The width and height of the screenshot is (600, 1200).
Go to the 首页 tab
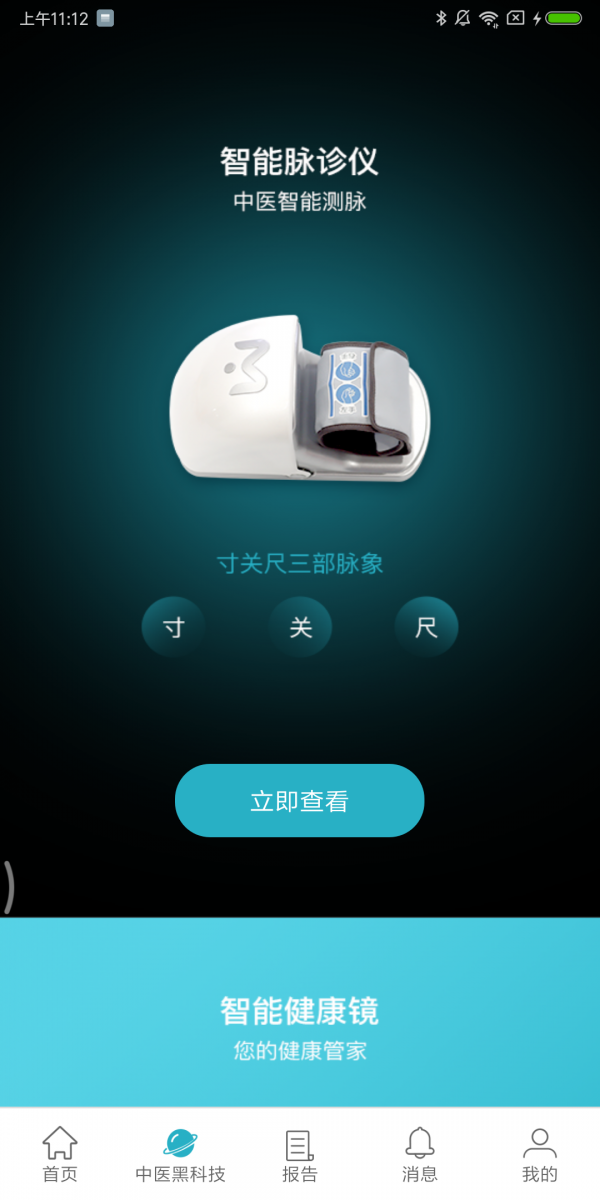pos(60,1154)
